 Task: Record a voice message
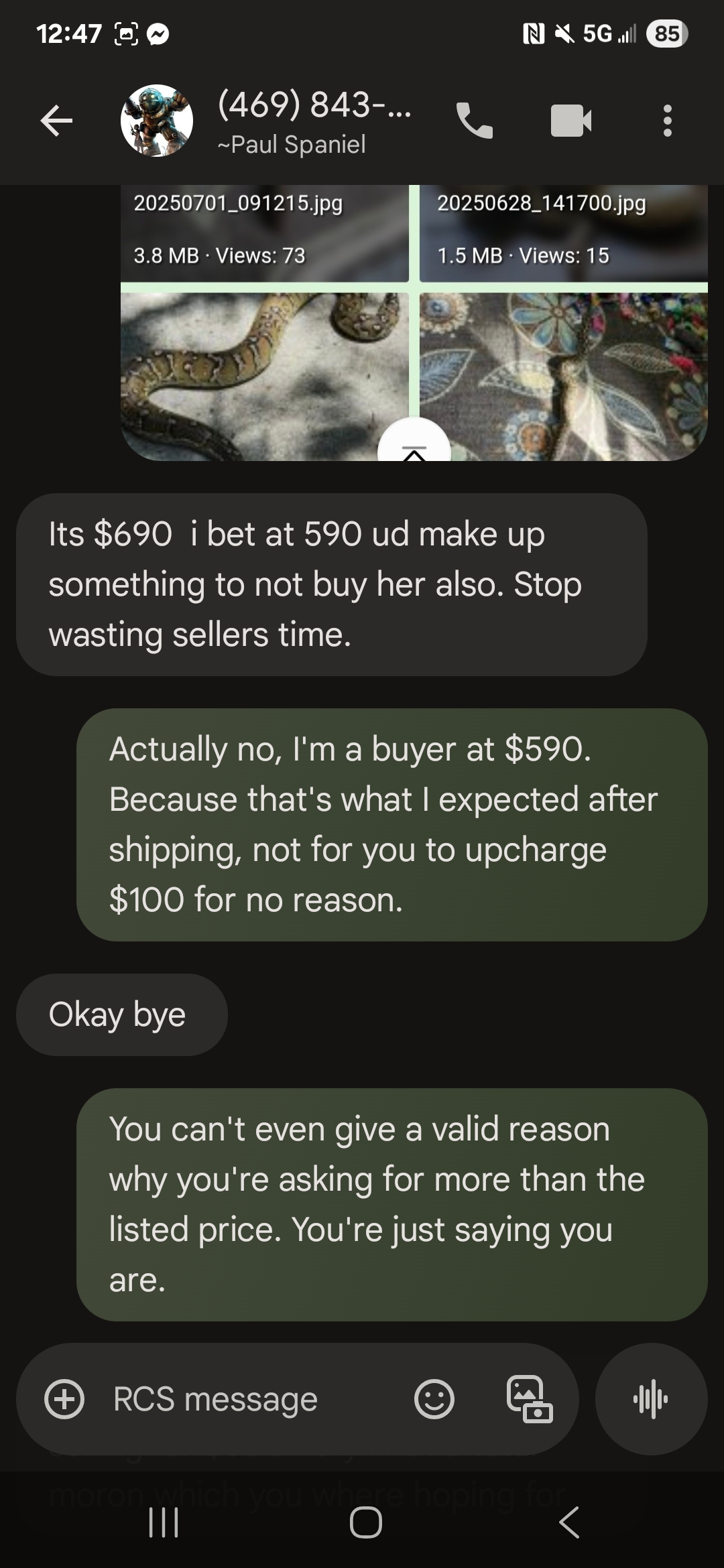pos(651,1399)
